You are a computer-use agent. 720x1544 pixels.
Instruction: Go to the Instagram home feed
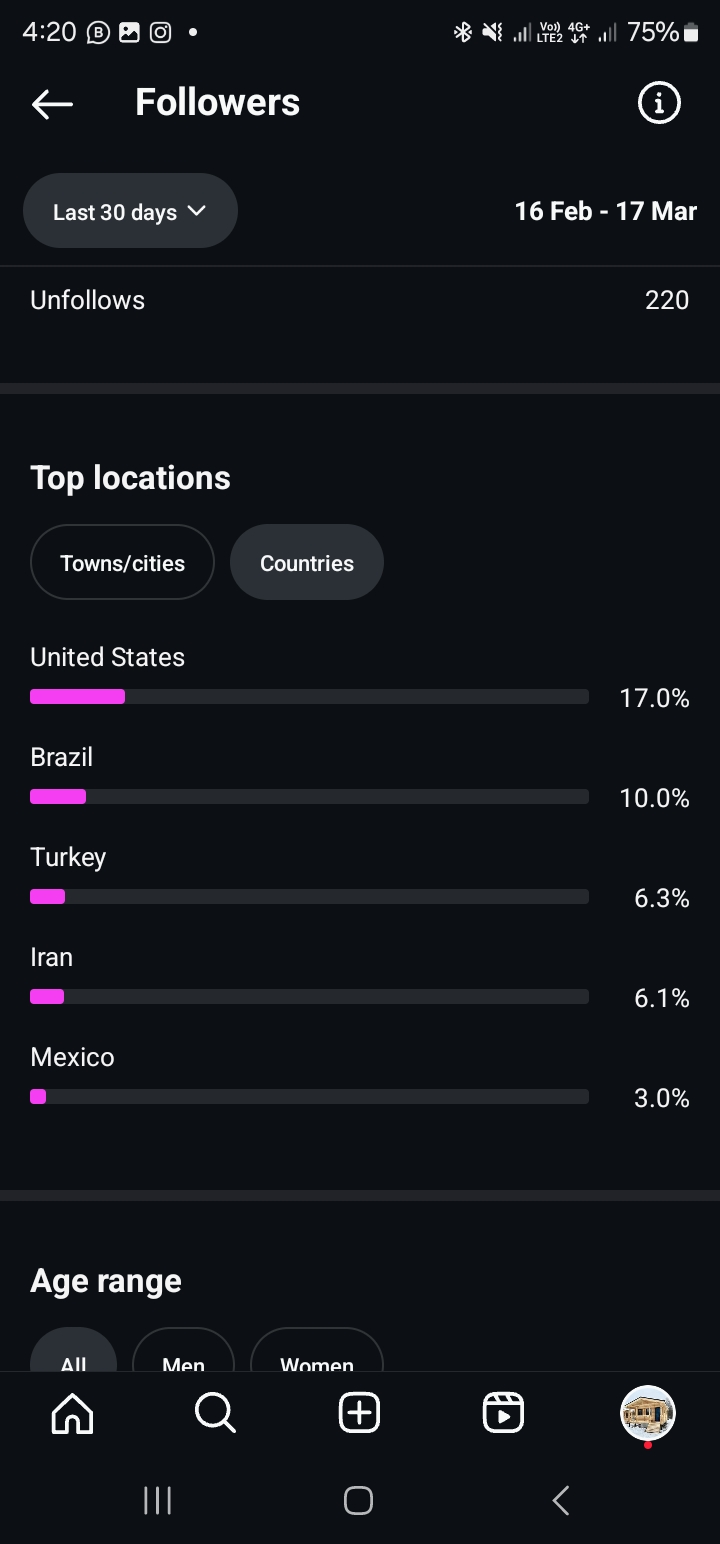point(72,1414)
